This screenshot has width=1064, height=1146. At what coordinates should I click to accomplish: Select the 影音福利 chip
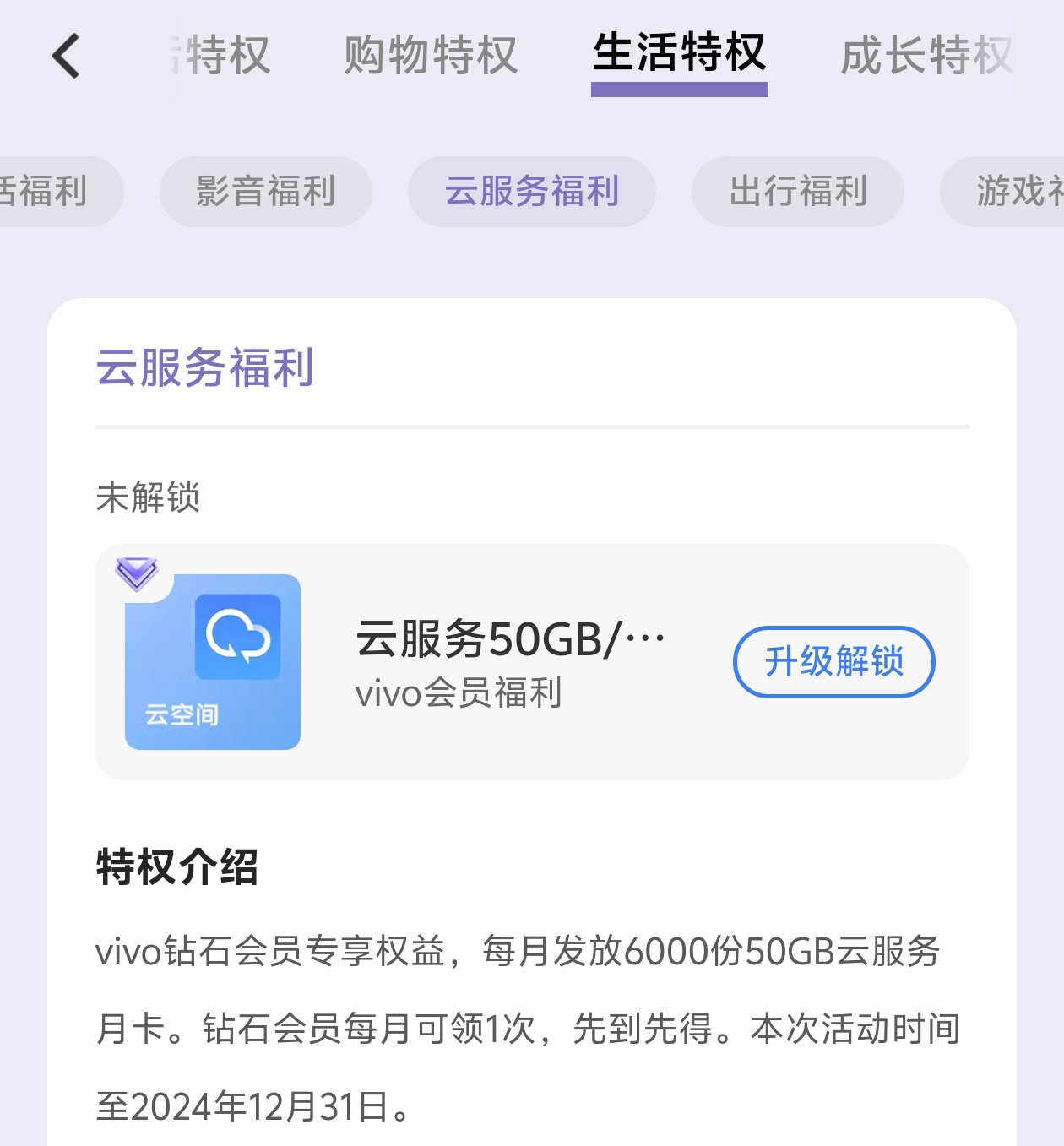pyautogui.click(x=266, y=192)
